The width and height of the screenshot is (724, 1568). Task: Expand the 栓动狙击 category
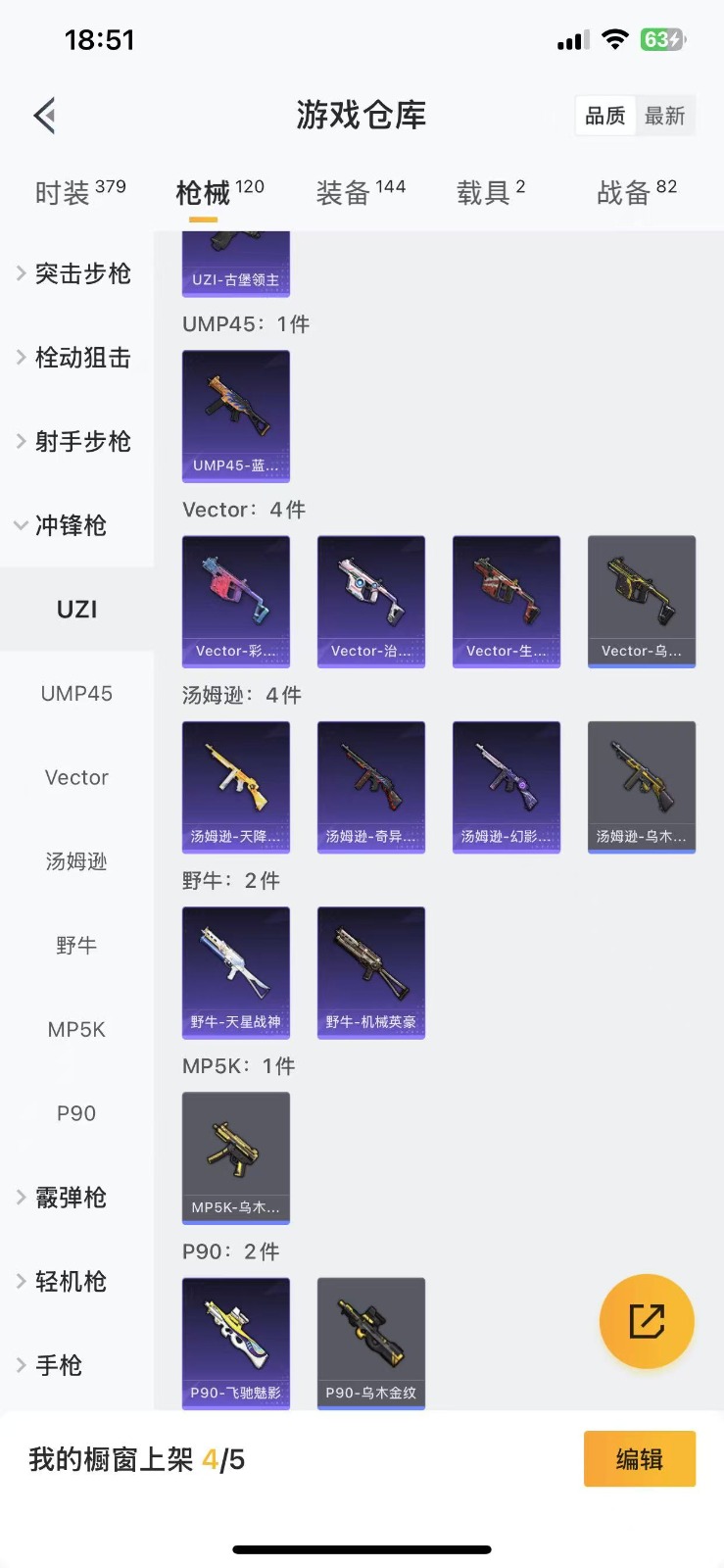tap(76, 358)
